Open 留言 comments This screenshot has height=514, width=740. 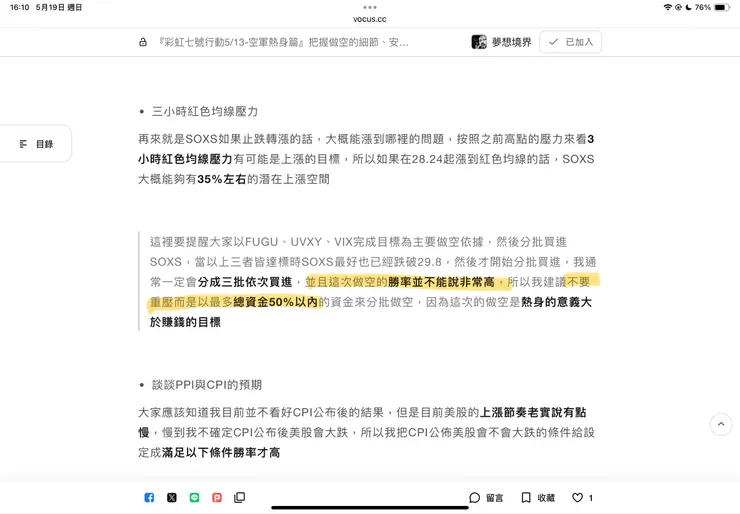tap(486, 497)
